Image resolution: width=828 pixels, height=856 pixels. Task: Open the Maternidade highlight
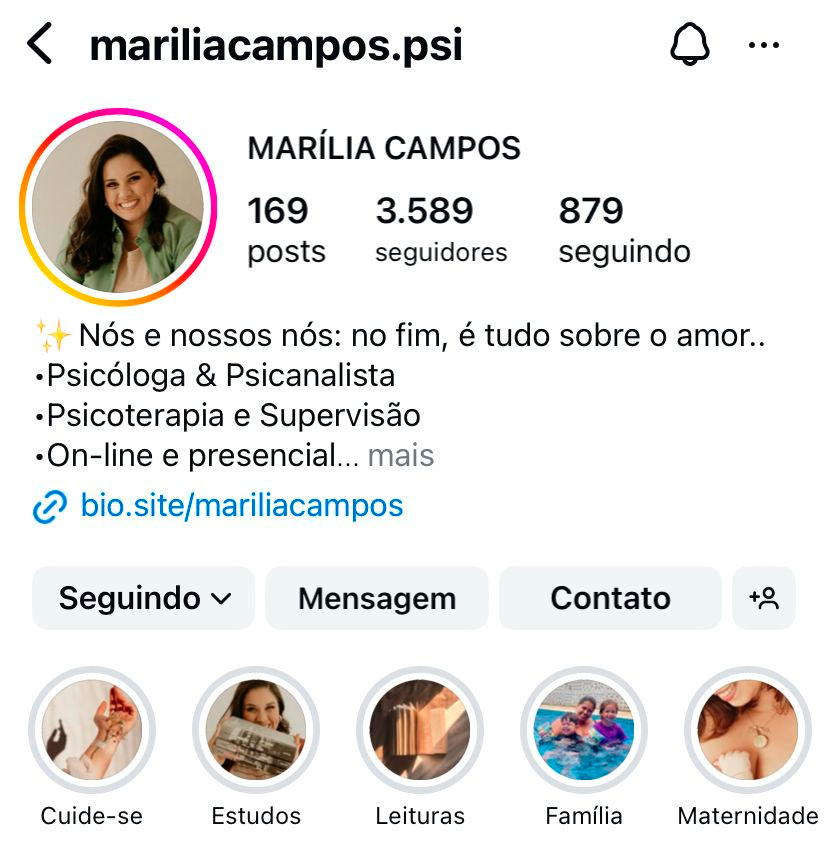point(748,731)
